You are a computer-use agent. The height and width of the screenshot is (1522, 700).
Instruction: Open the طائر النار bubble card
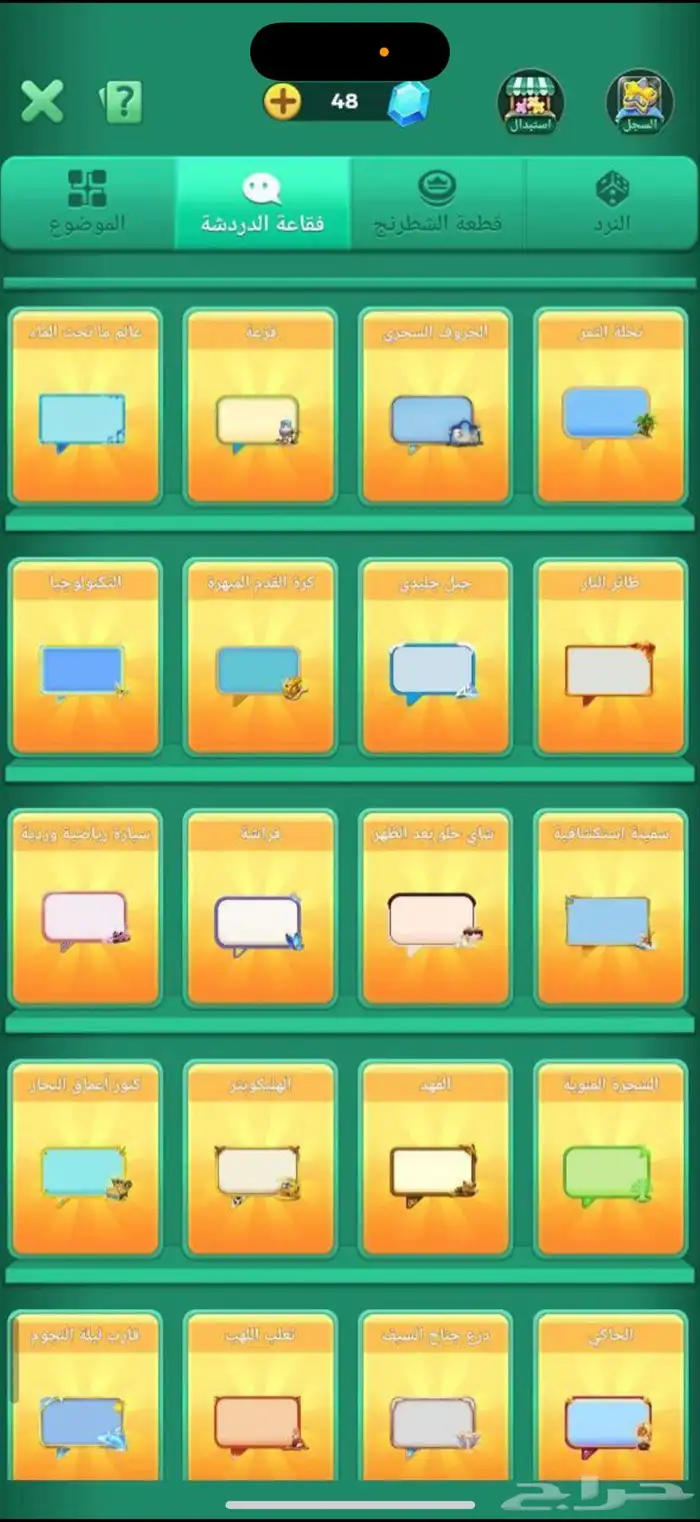[x=610, y=657]
